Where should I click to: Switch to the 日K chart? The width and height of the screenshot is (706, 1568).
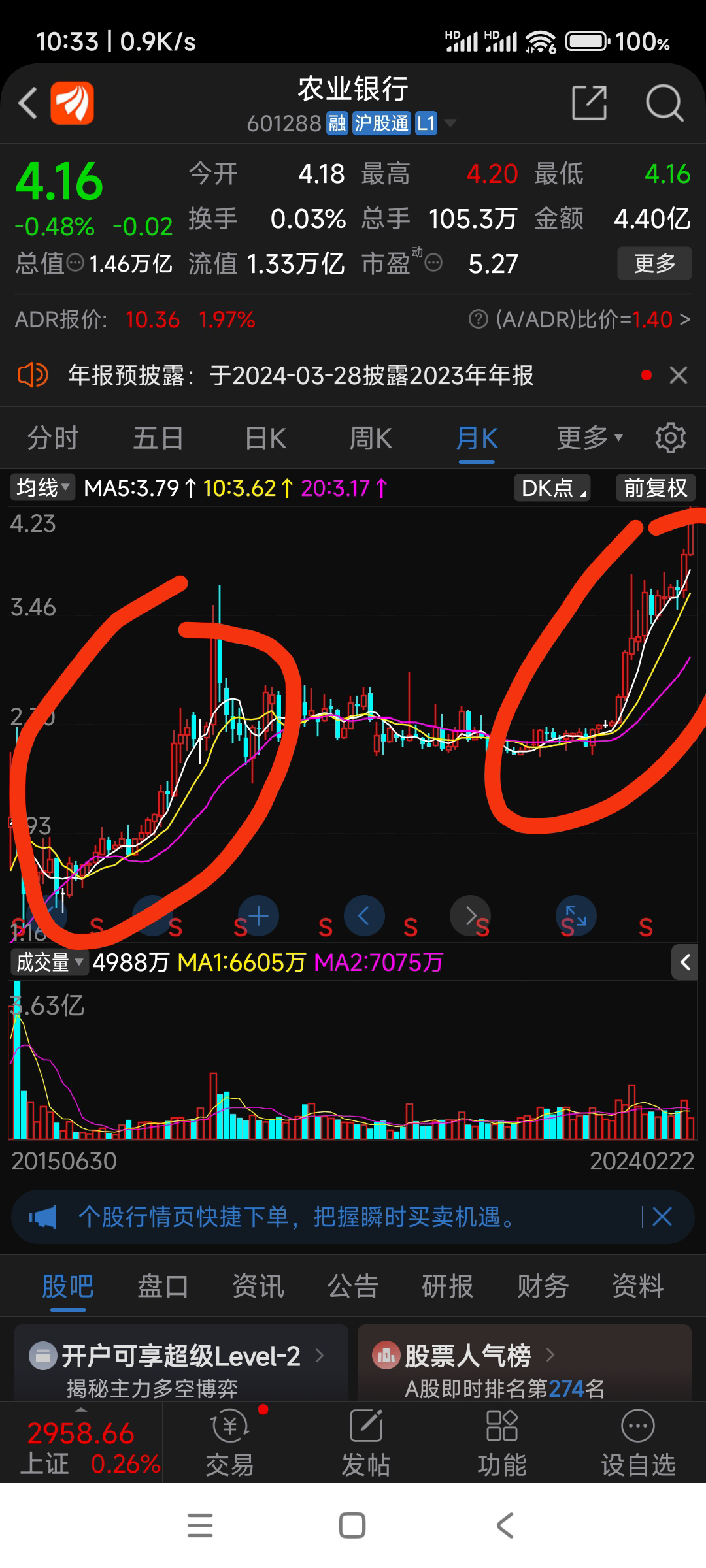click(265, 438)
